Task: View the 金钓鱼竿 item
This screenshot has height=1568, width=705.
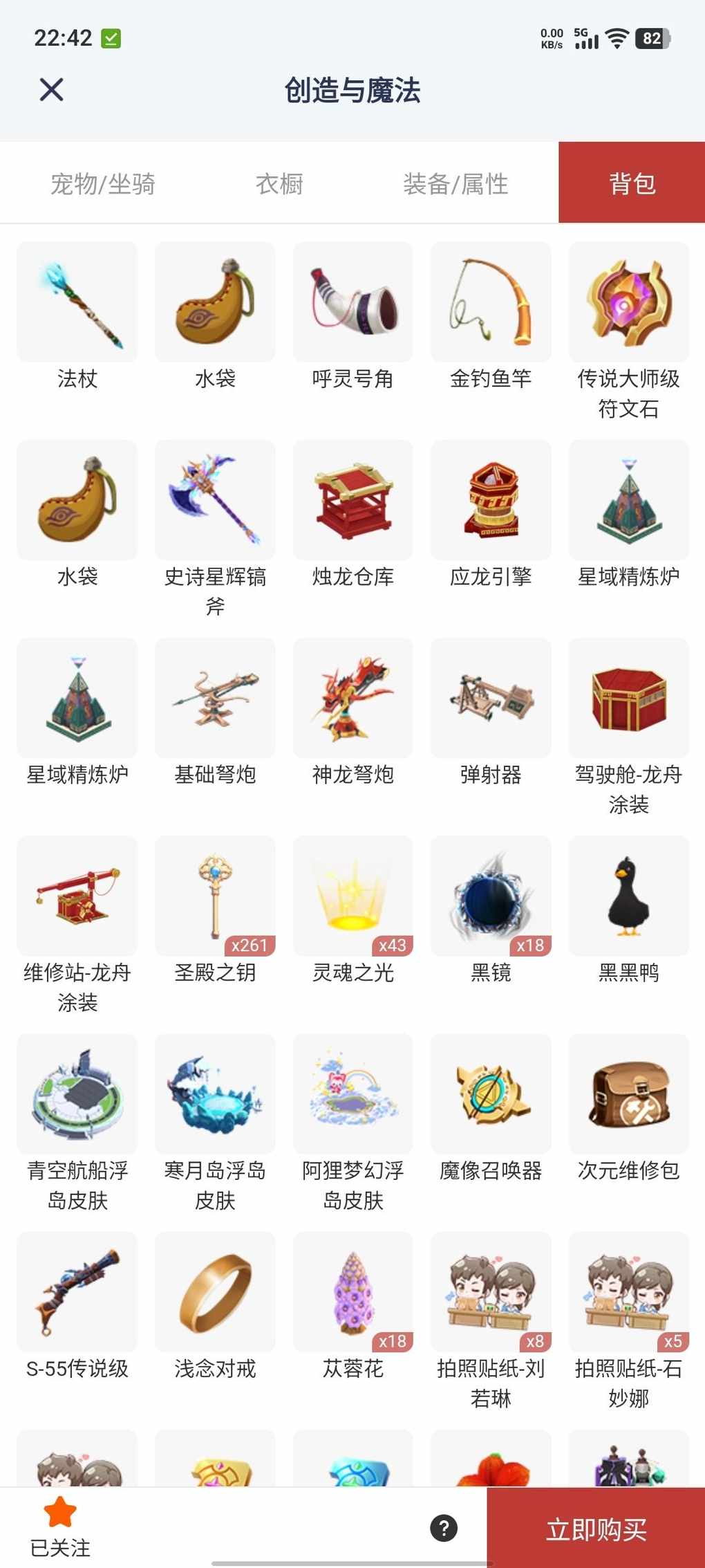Action: (x=491, y=303)
